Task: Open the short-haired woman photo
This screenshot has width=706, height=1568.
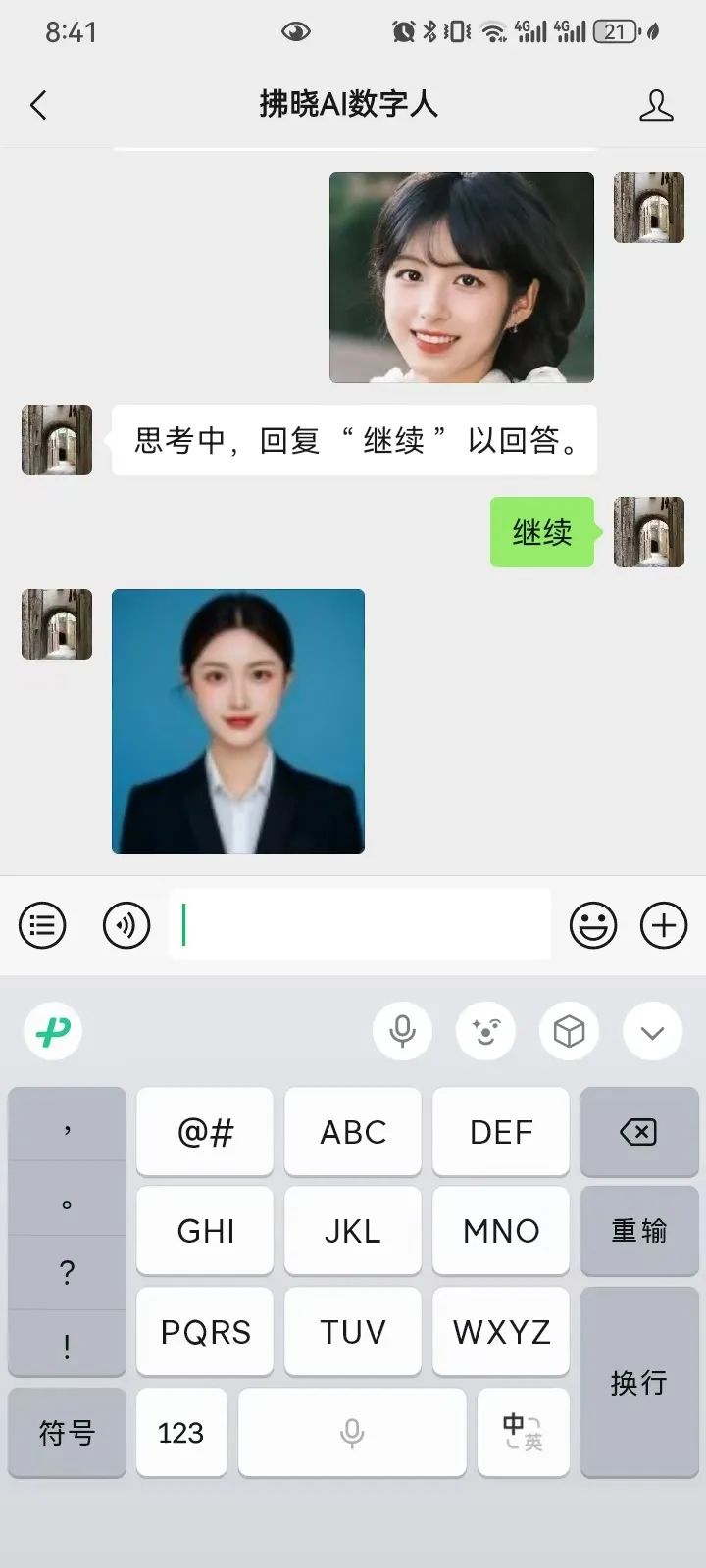Action: tap(461, 277)
